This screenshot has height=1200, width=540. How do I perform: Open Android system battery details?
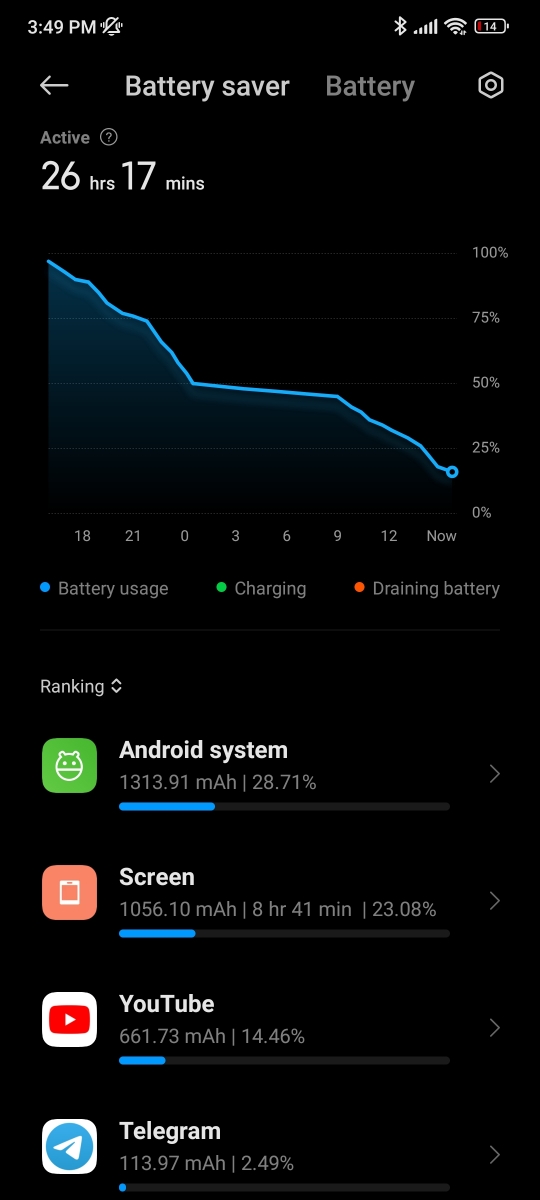270,774
